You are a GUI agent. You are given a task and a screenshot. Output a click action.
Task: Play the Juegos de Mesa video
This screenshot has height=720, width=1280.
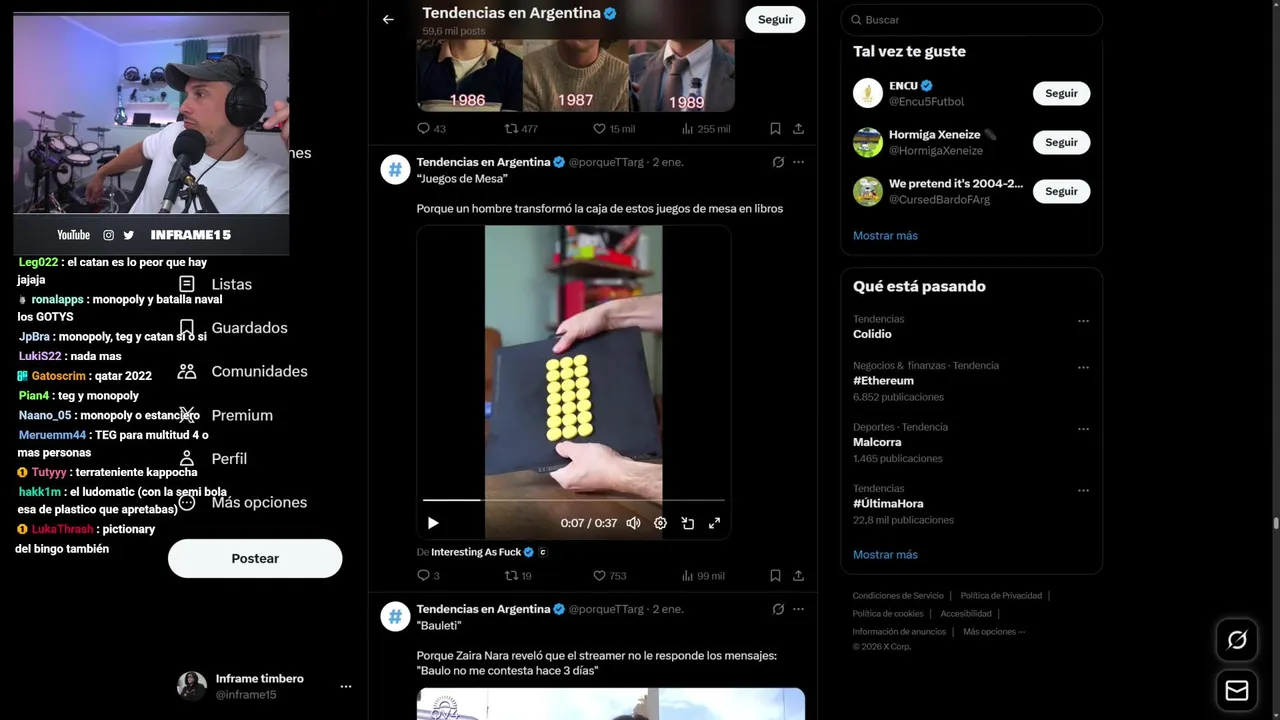(433, 523)
